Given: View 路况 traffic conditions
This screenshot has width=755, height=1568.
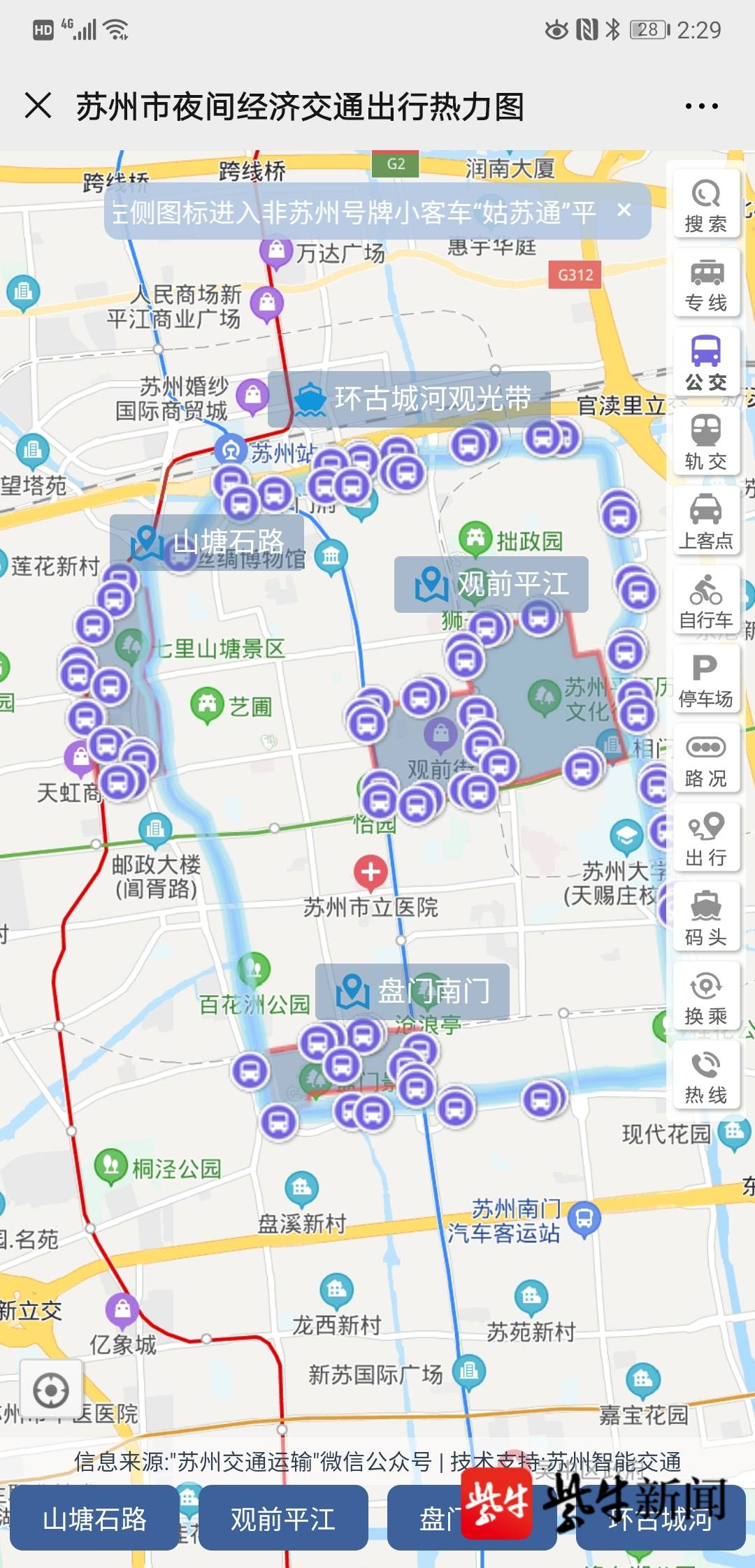Looking at the screenshot, I should [x=705, y=760].
